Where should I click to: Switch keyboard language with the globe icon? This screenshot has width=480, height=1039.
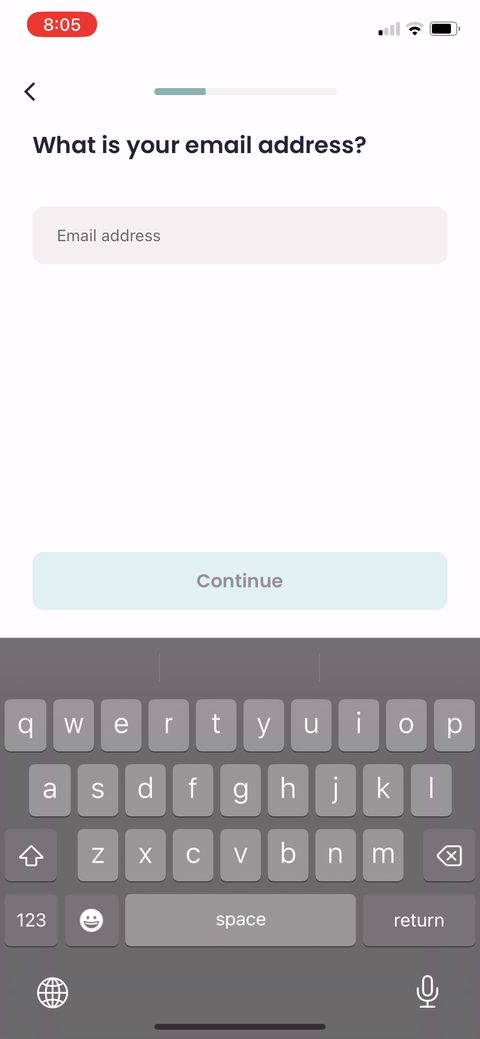[52, 992]
